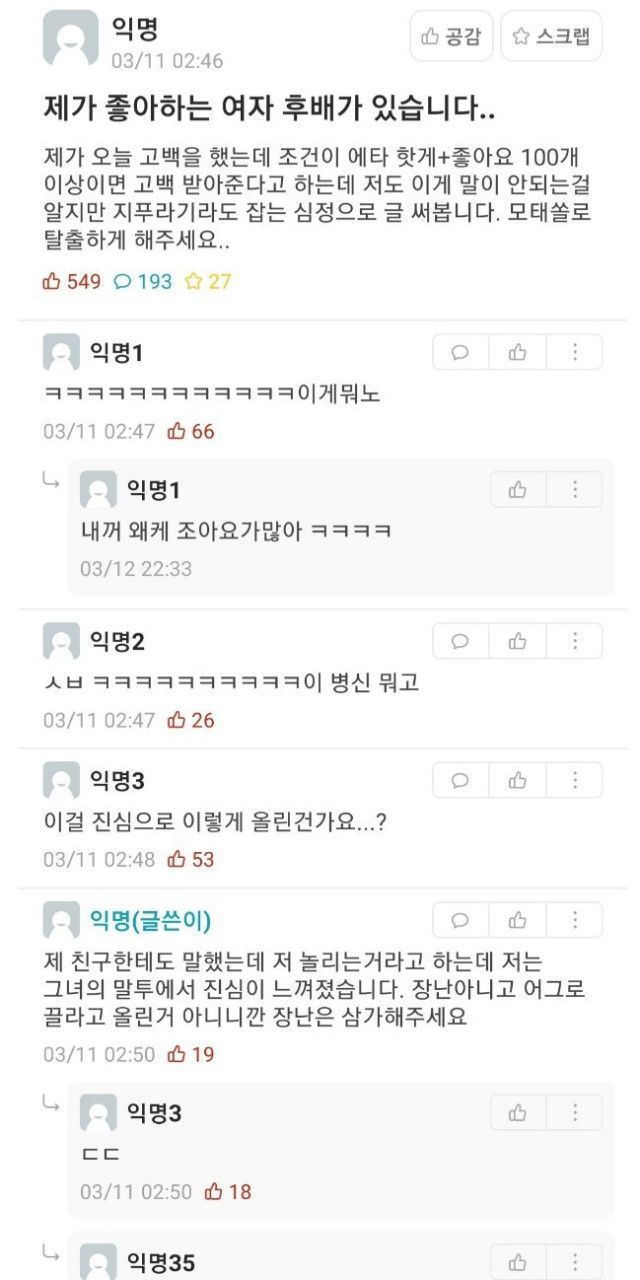The height and width of the screenshot is (1280, 640).
Task: Like 익명2's comment
Action: 518,641
